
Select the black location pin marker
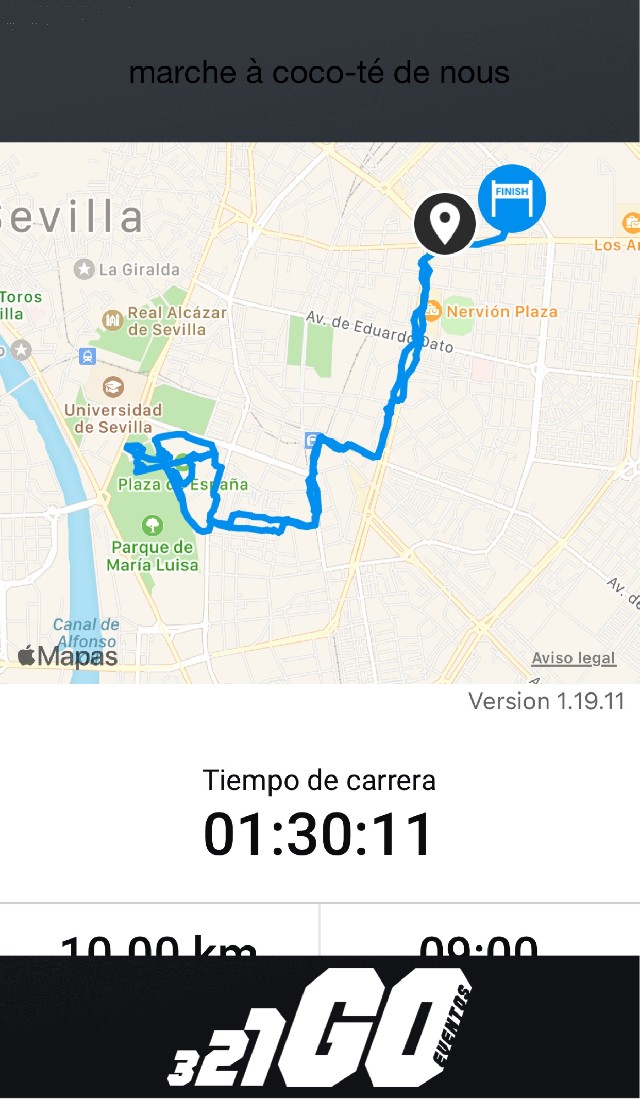tap(445, 222)
